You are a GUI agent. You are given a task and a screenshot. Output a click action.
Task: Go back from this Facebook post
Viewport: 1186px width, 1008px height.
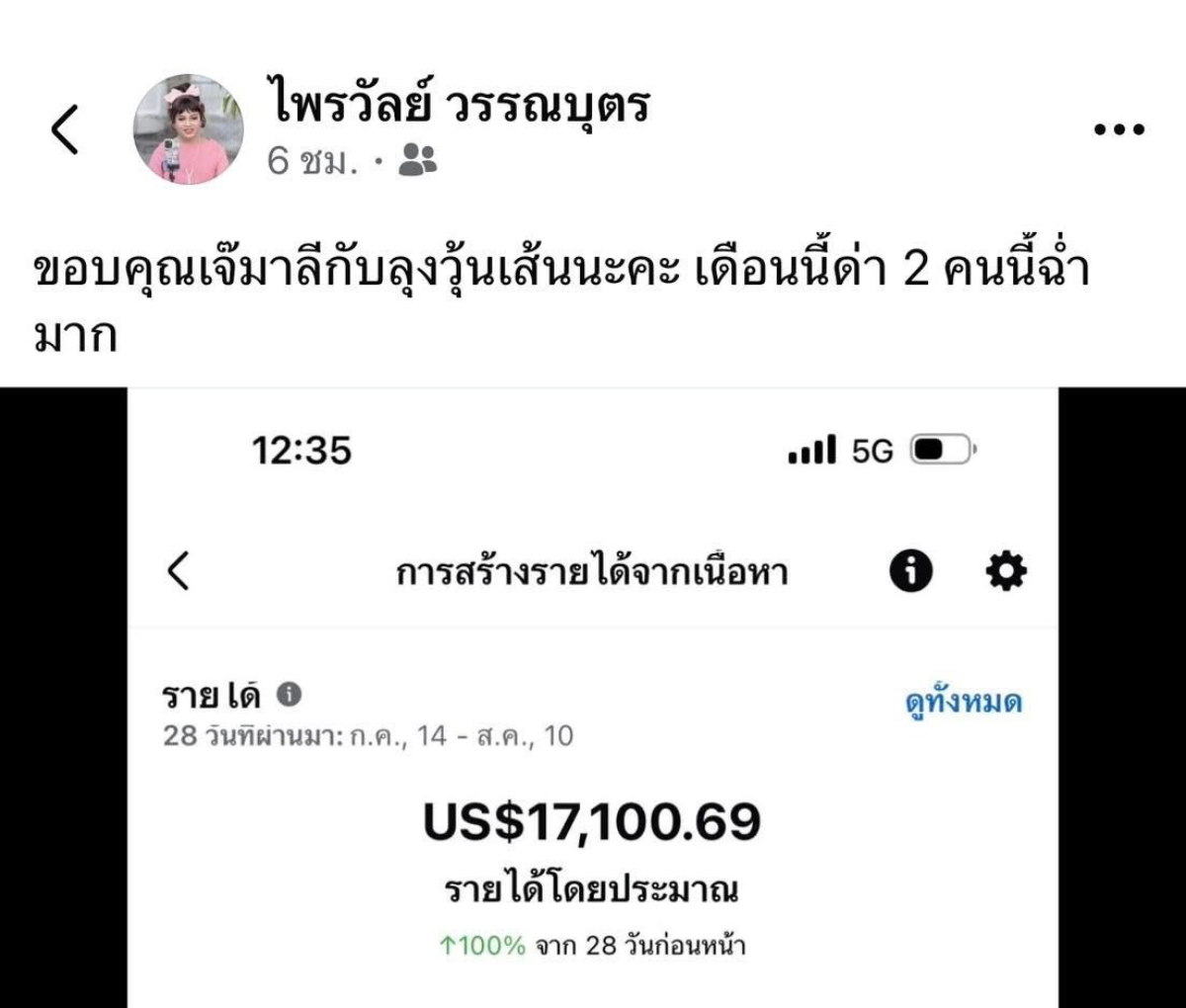pyautogui.click(x=65, y=129)
